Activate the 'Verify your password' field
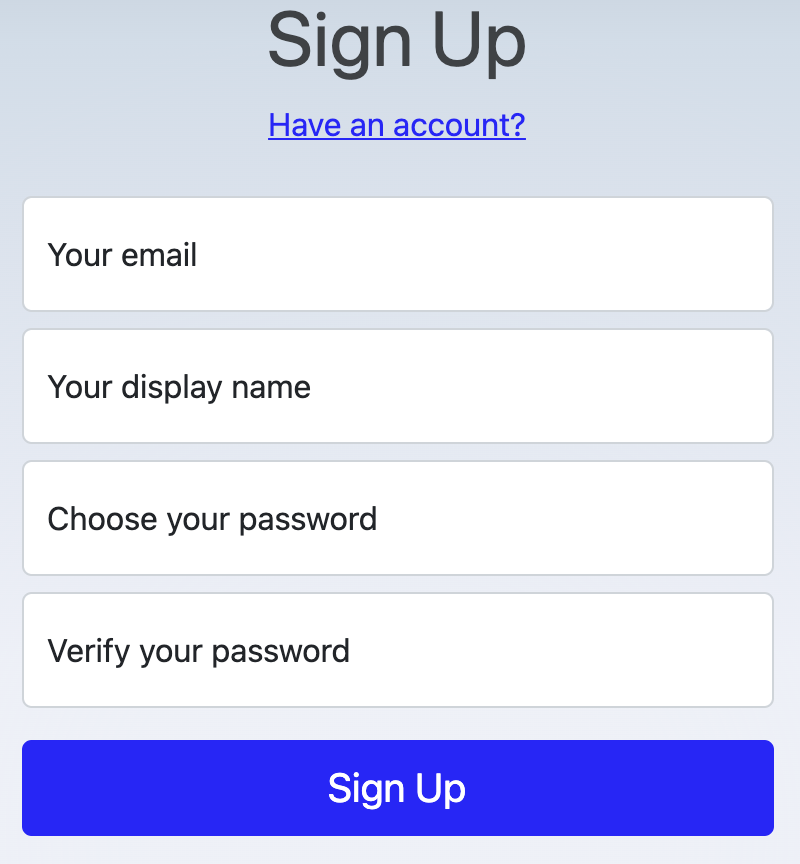The width and height of the screenshot is (800, 864). click(397, 650)
